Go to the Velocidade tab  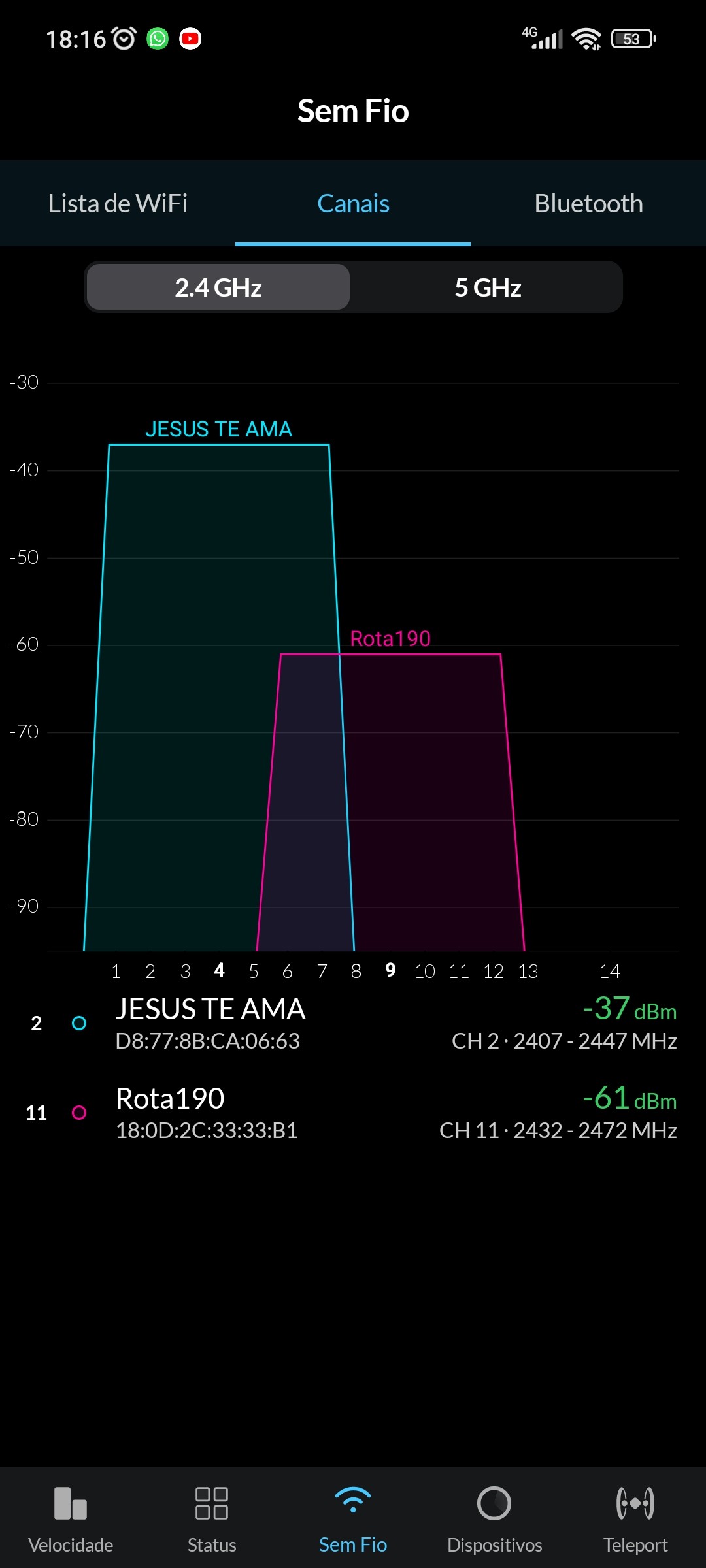[x=71, y=1517]
